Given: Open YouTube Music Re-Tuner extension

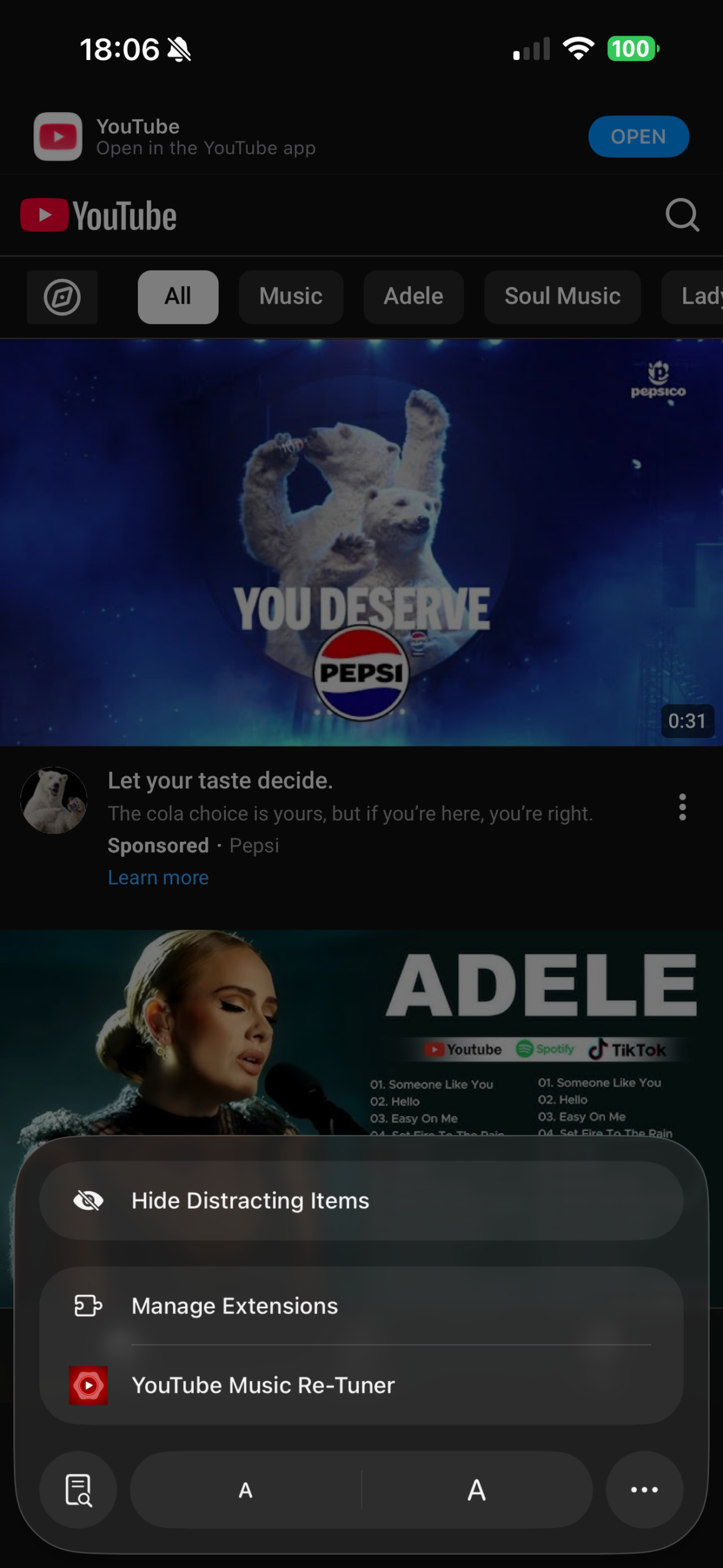Looking at the screenshot, I should pos(361,1385).
